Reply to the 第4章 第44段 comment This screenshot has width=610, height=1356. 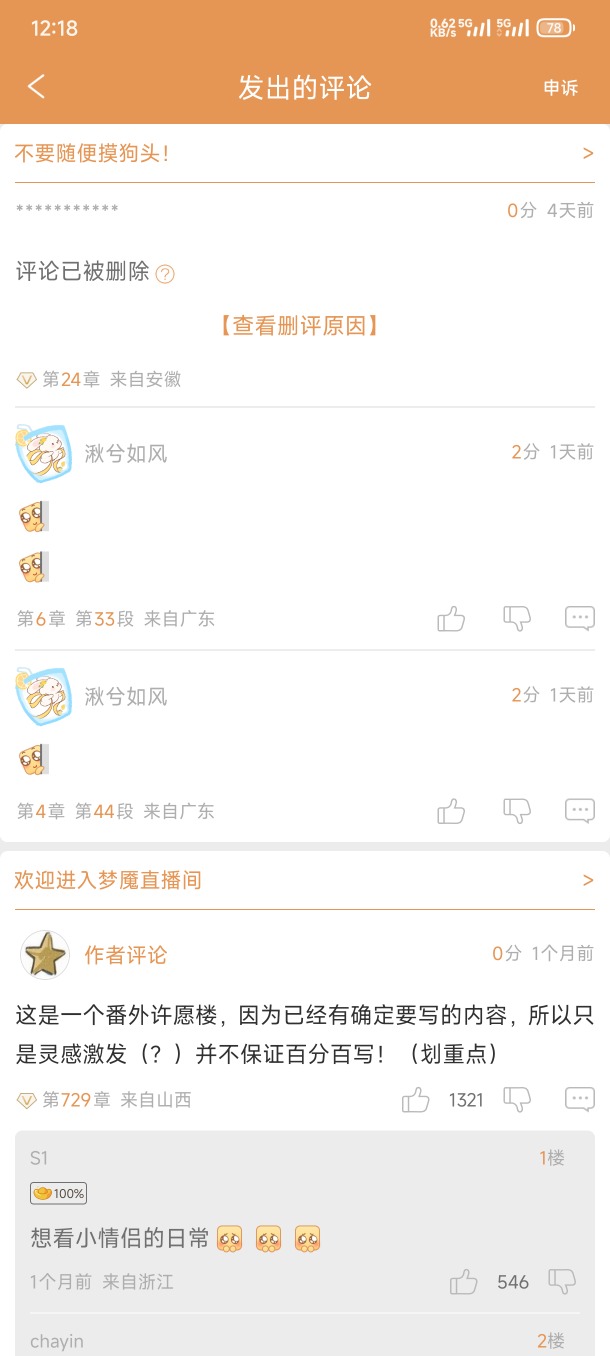[x=580, y=811]
